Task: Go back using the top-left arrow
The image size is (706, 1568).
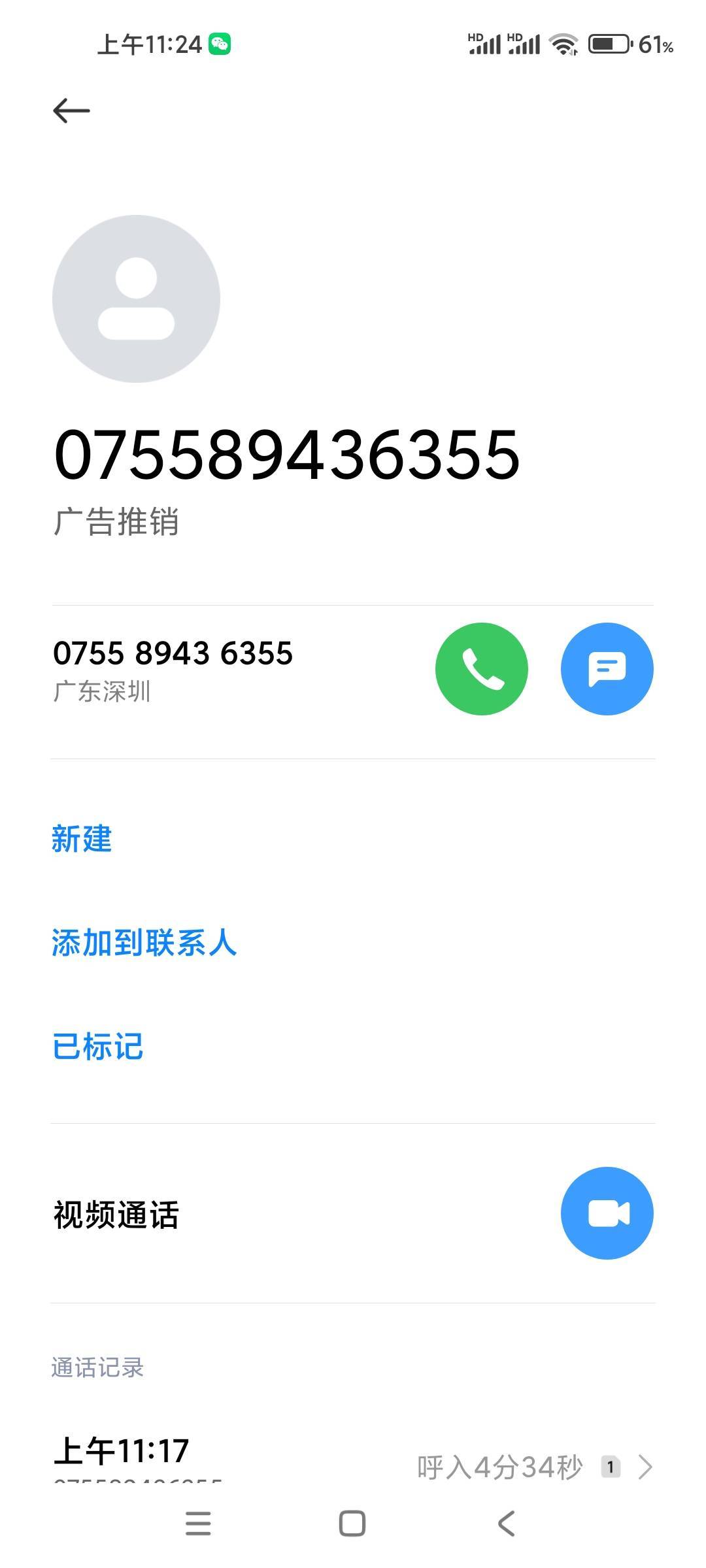Action: pos(71,110)
